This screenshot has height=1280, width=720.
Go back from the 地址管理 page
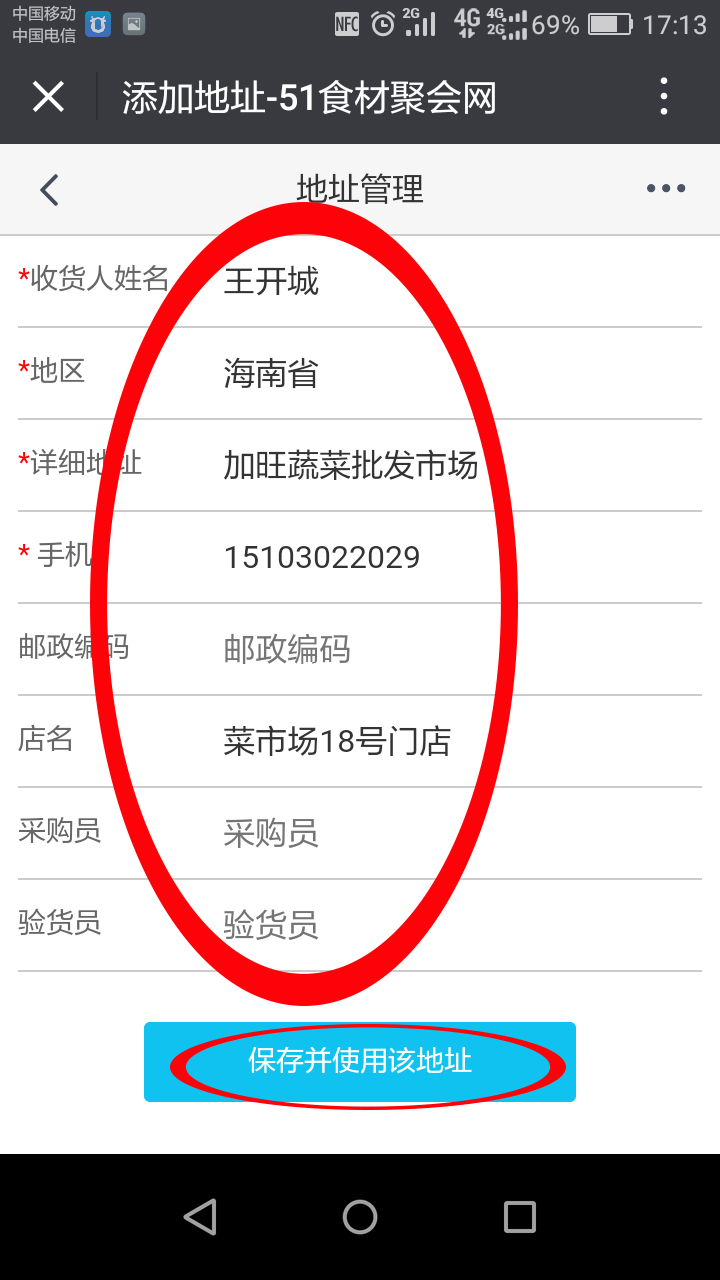click(x=49, y=189)
